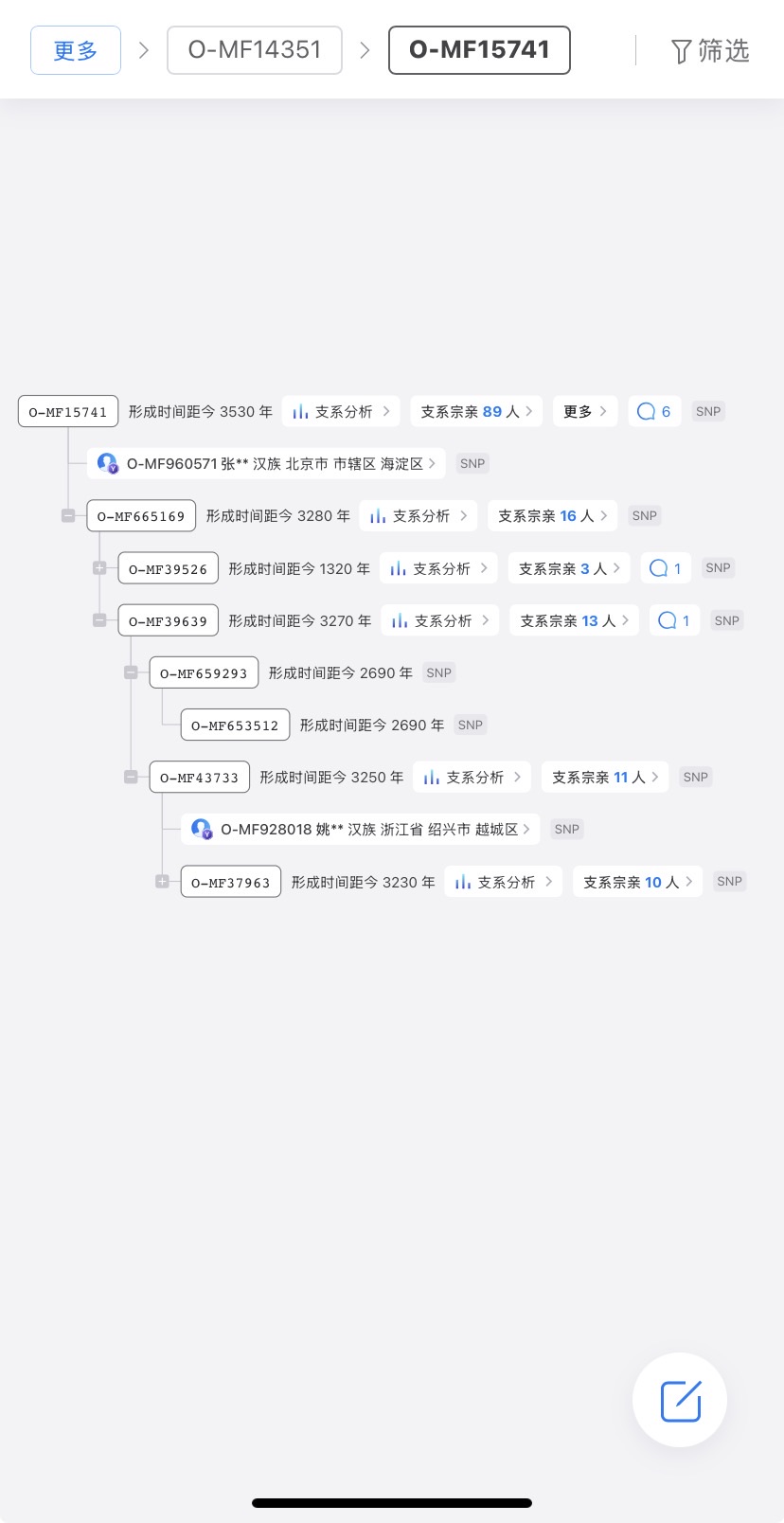Tap the 更多 breadcrumb button

click(76, 50)
